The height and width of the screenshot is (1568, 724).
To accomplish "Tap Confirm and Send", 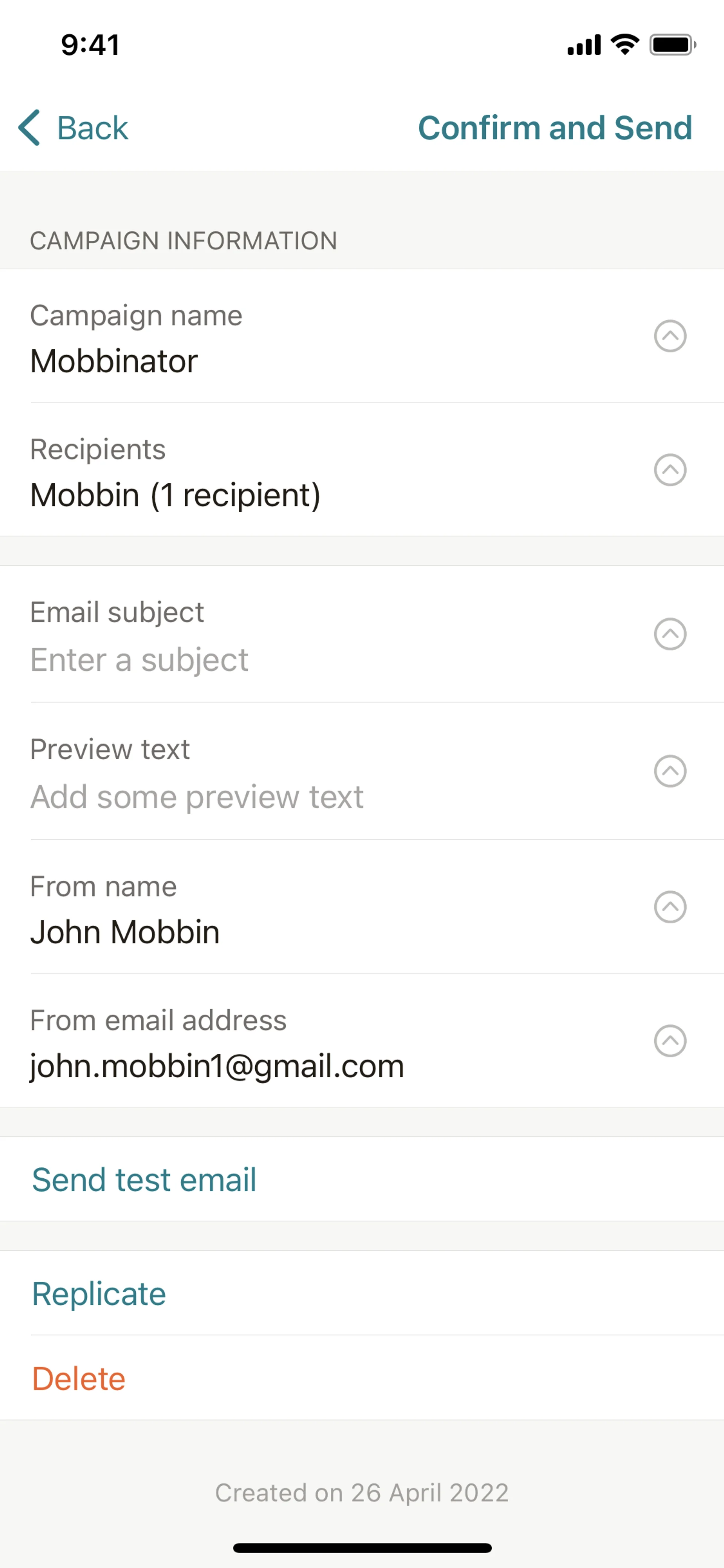I will (554, 128).
